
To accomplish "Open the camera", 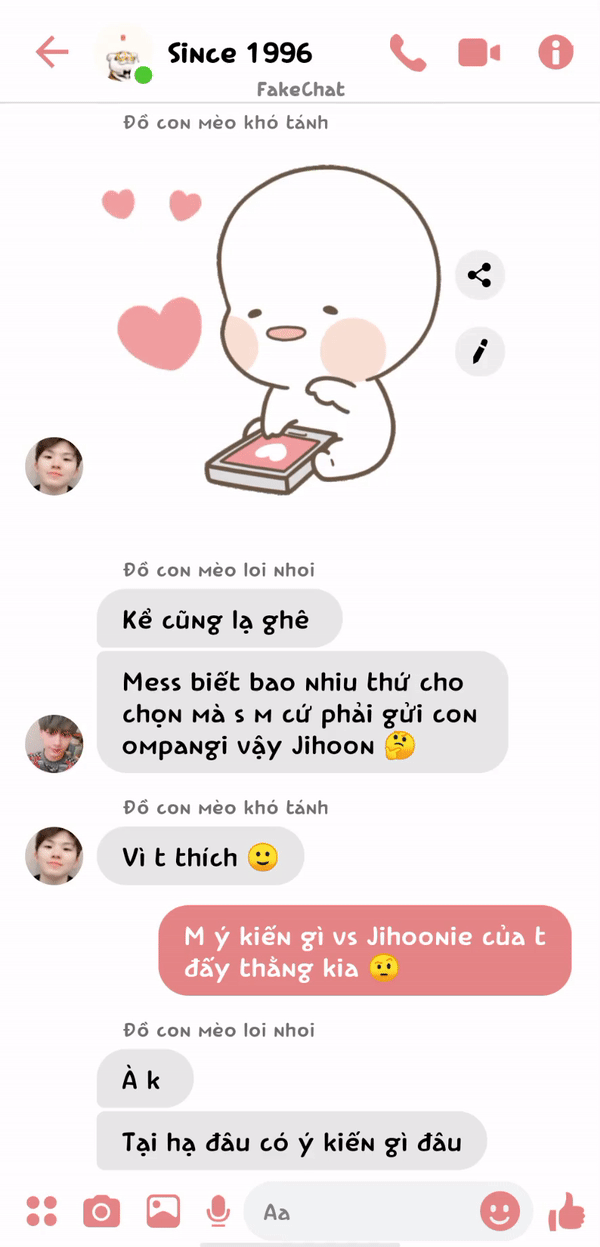I will [101, 1212].
